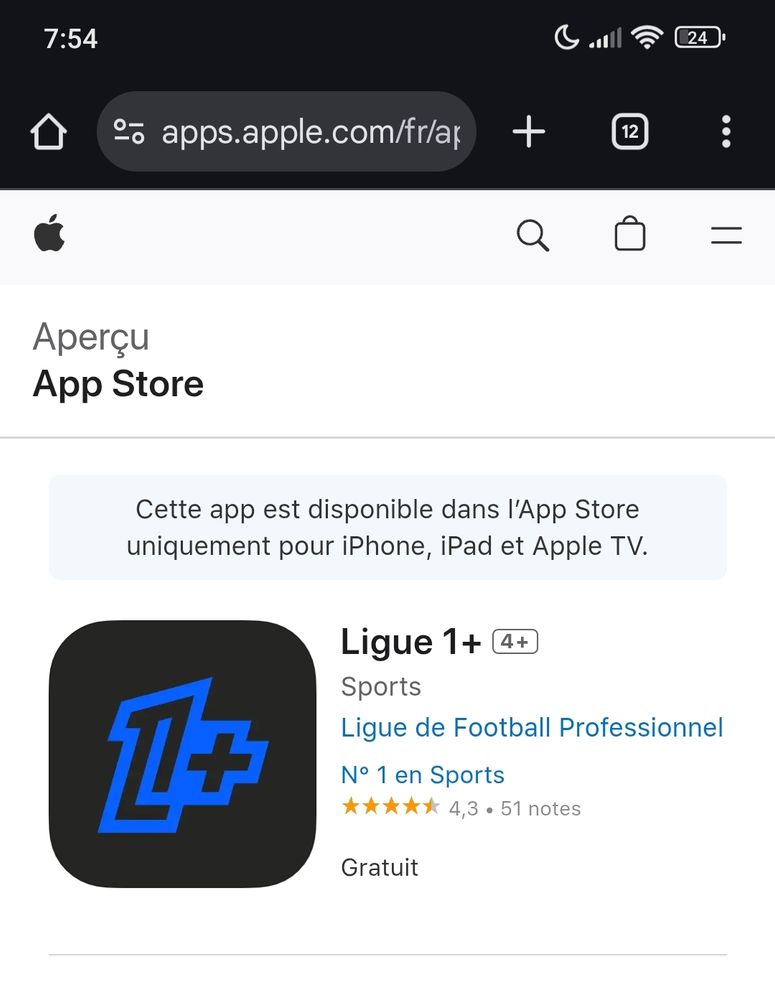Screen dimensions: 775x1000
Task: View the N° 1 en Sports ranking
Action: click(422, 775)
